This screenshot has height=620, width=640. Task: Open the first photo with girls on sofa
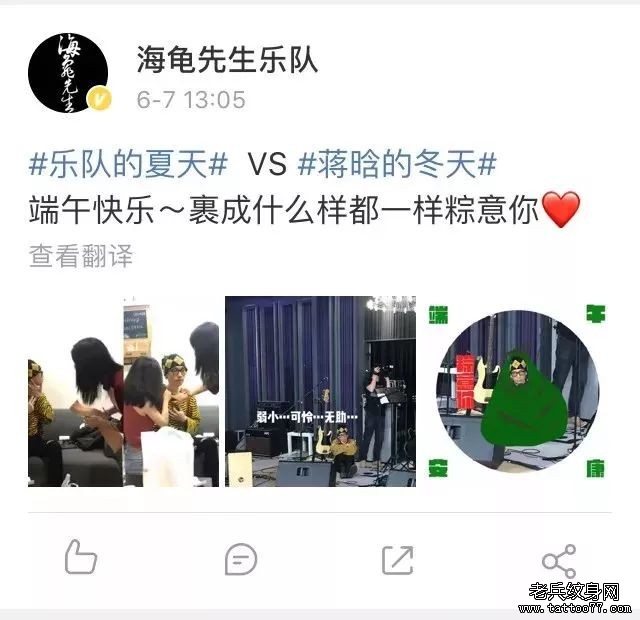(123, 391)
